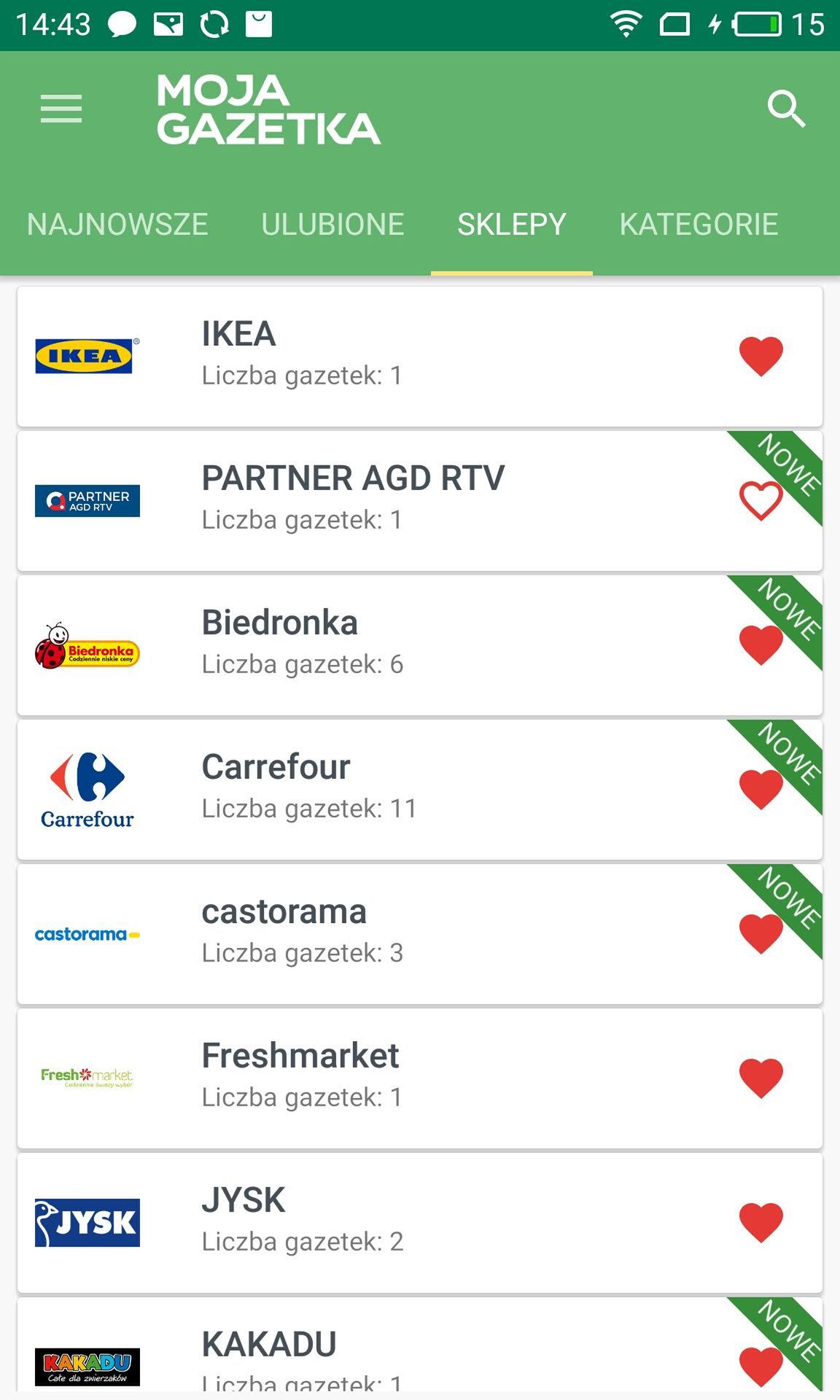Add PARTNER AGD RTV to favorites

tap(761, 501)
